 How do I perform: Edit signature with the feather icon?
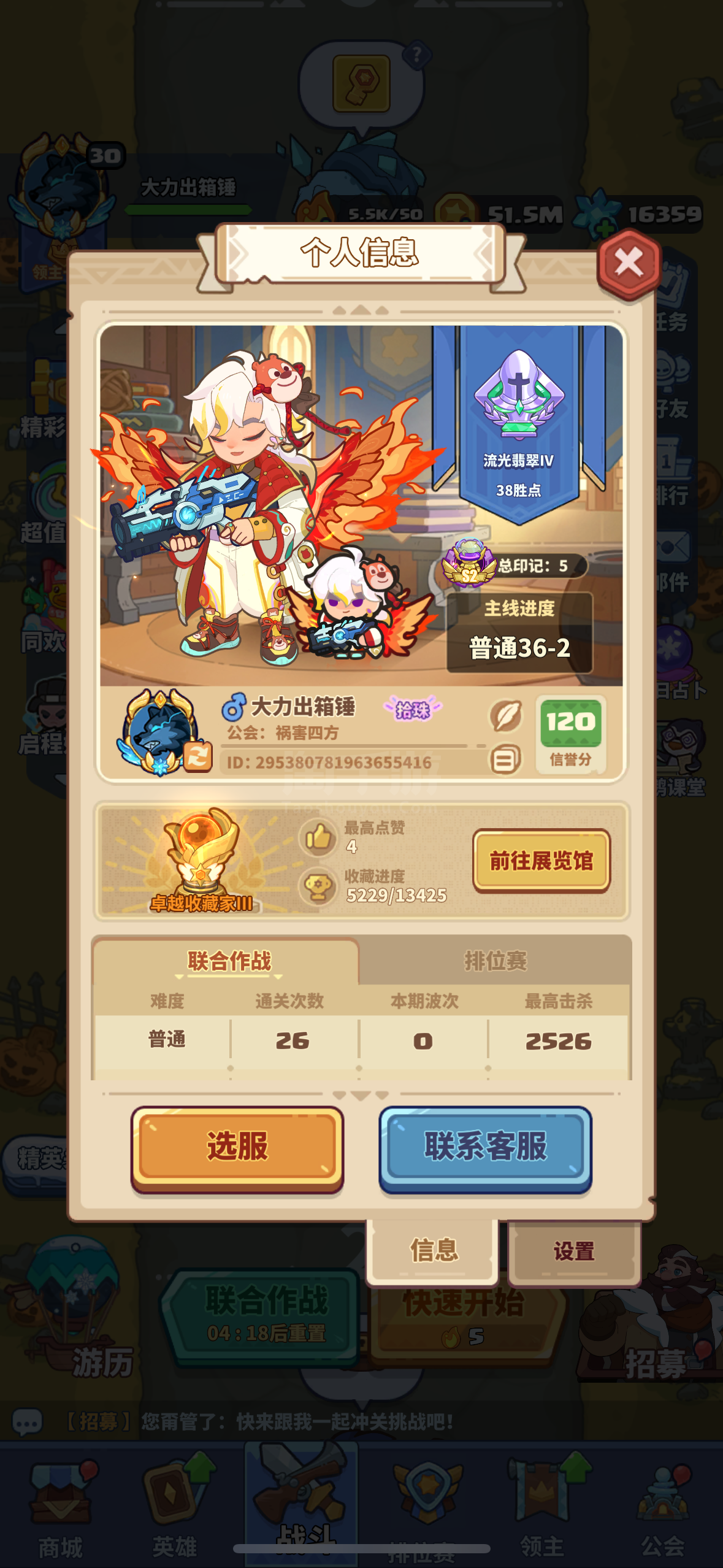click(506, 716)
